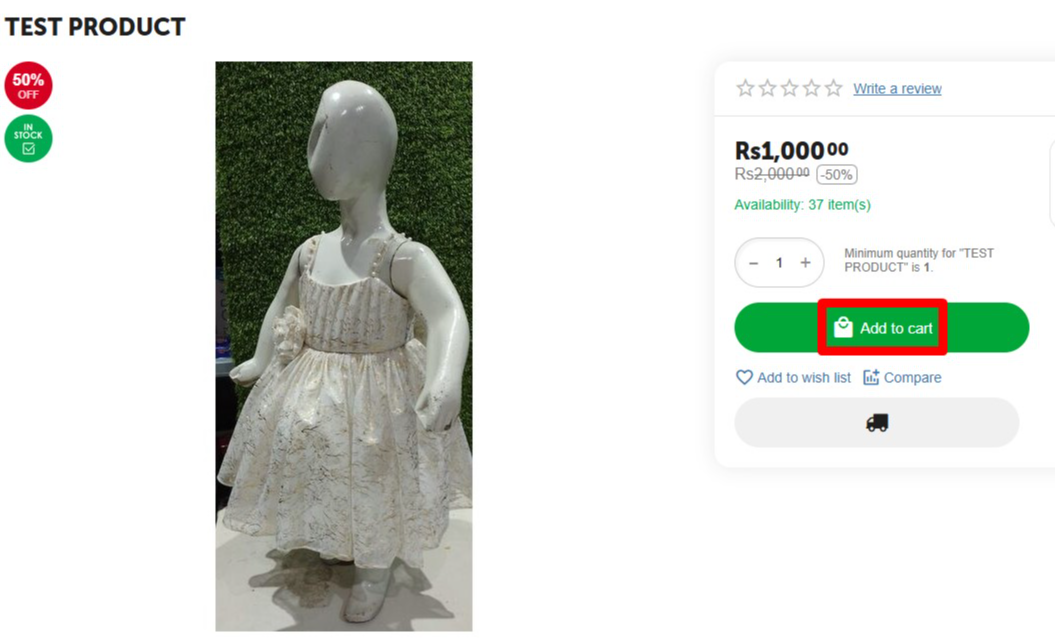Add TEST PRODUCT to cart
The height and width of the screenshot is (640, 1055).
[882, 328]
